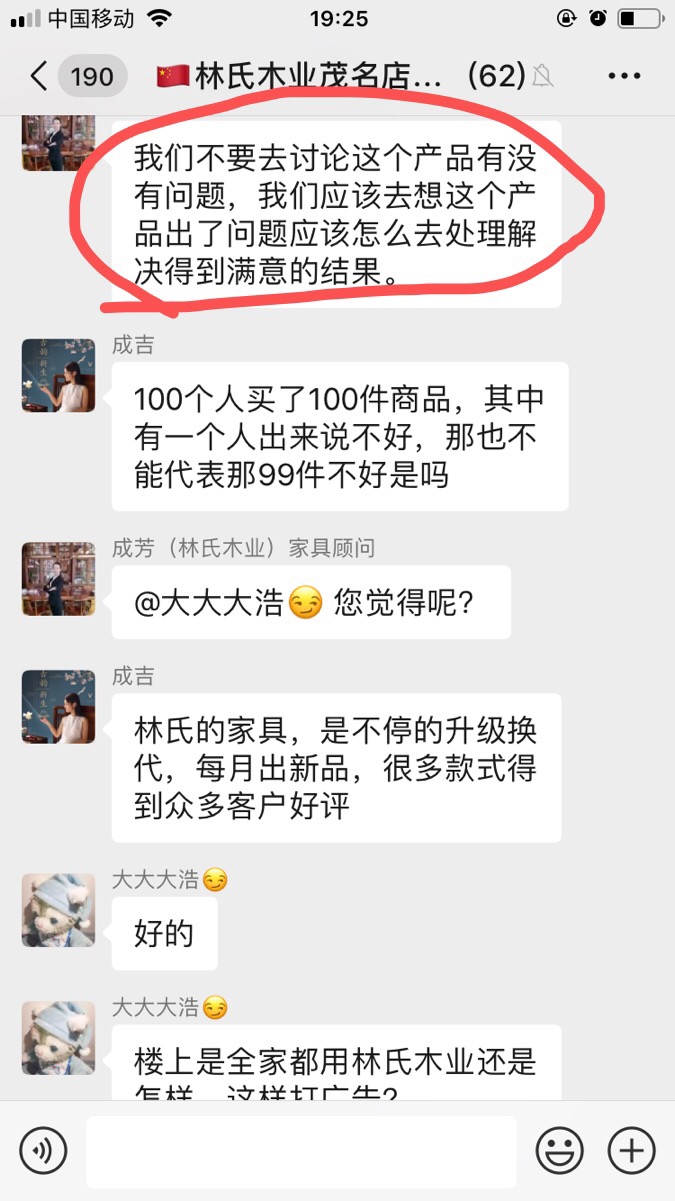
Task: Go back to the chat list
Action: coord(40,76)
